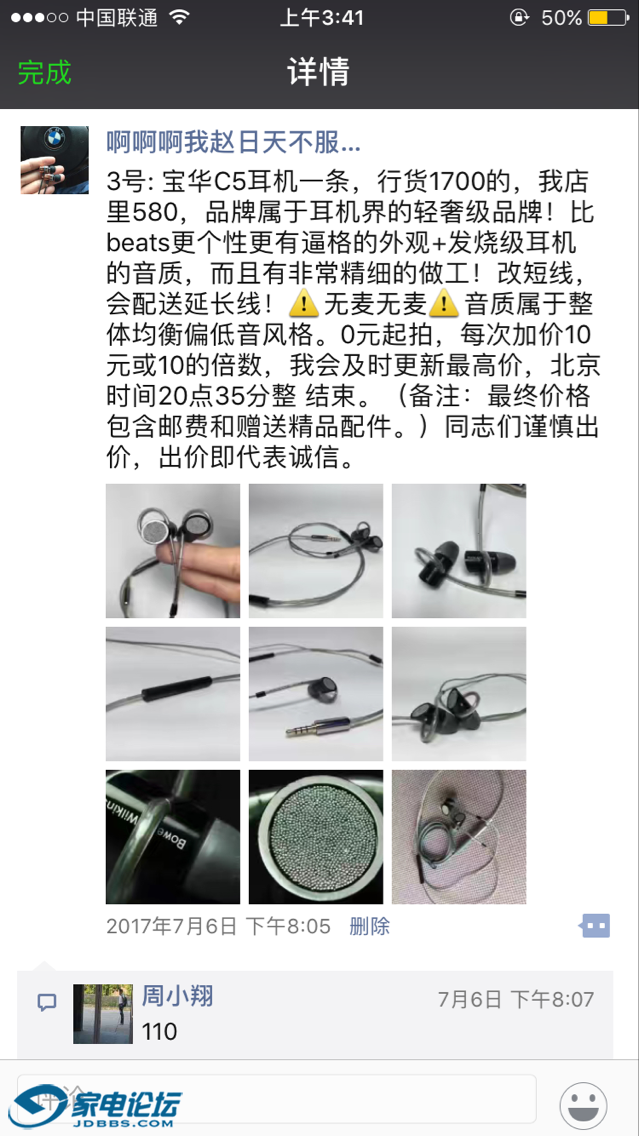Open eighth photo of the metal mesh grille
Viewport: 639px width, 1136px height.
click(316, 836)
